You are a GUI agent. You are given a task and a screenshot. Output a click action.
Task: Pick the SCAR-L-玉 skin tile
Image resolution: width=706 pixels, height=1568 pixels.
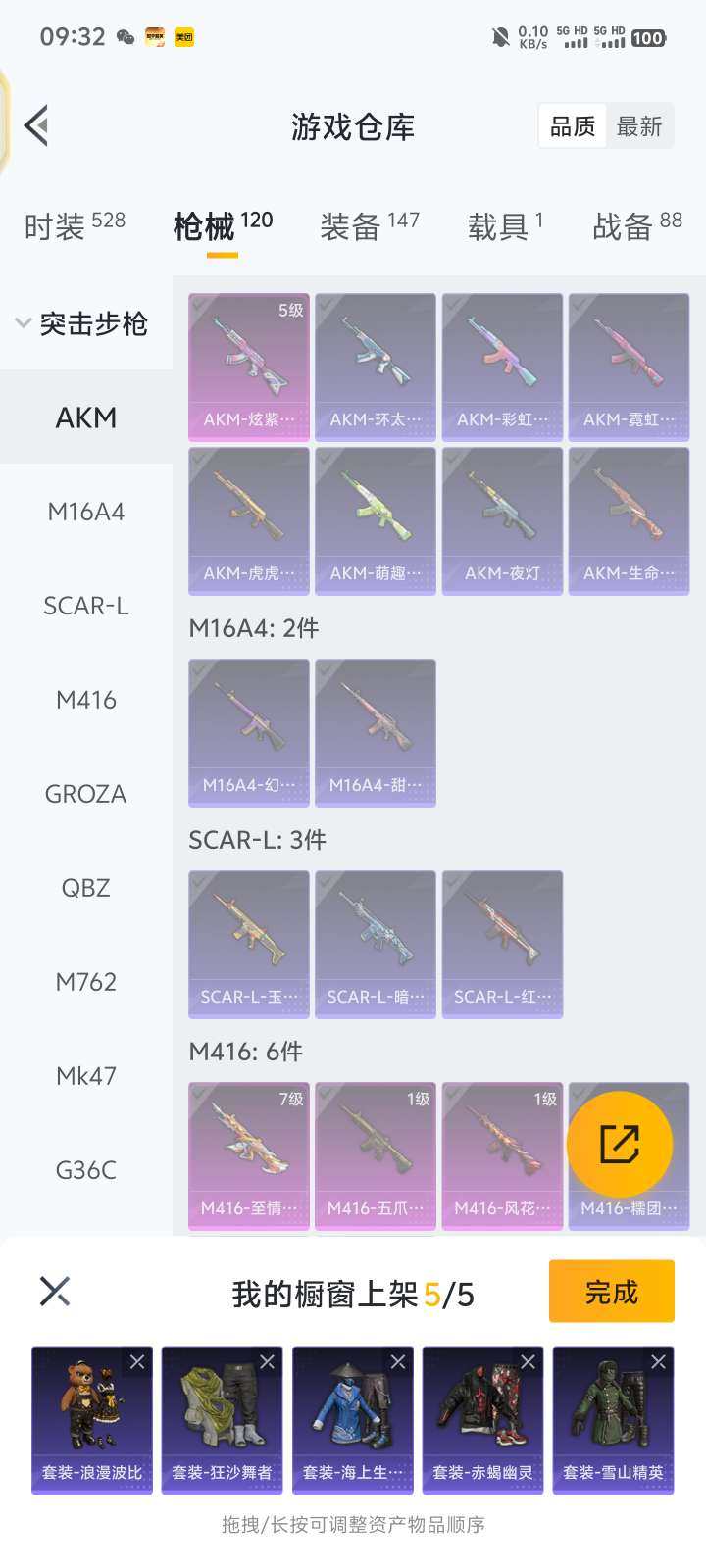coord(249,945)
